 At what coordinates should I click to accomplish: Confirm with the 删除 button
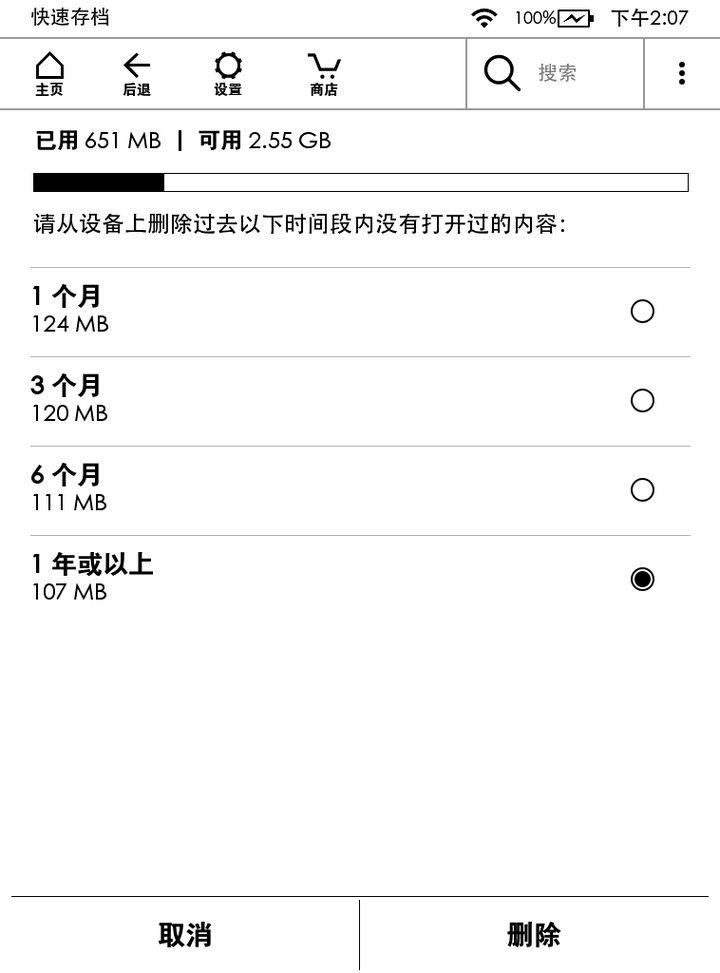(x=534, y=935)
